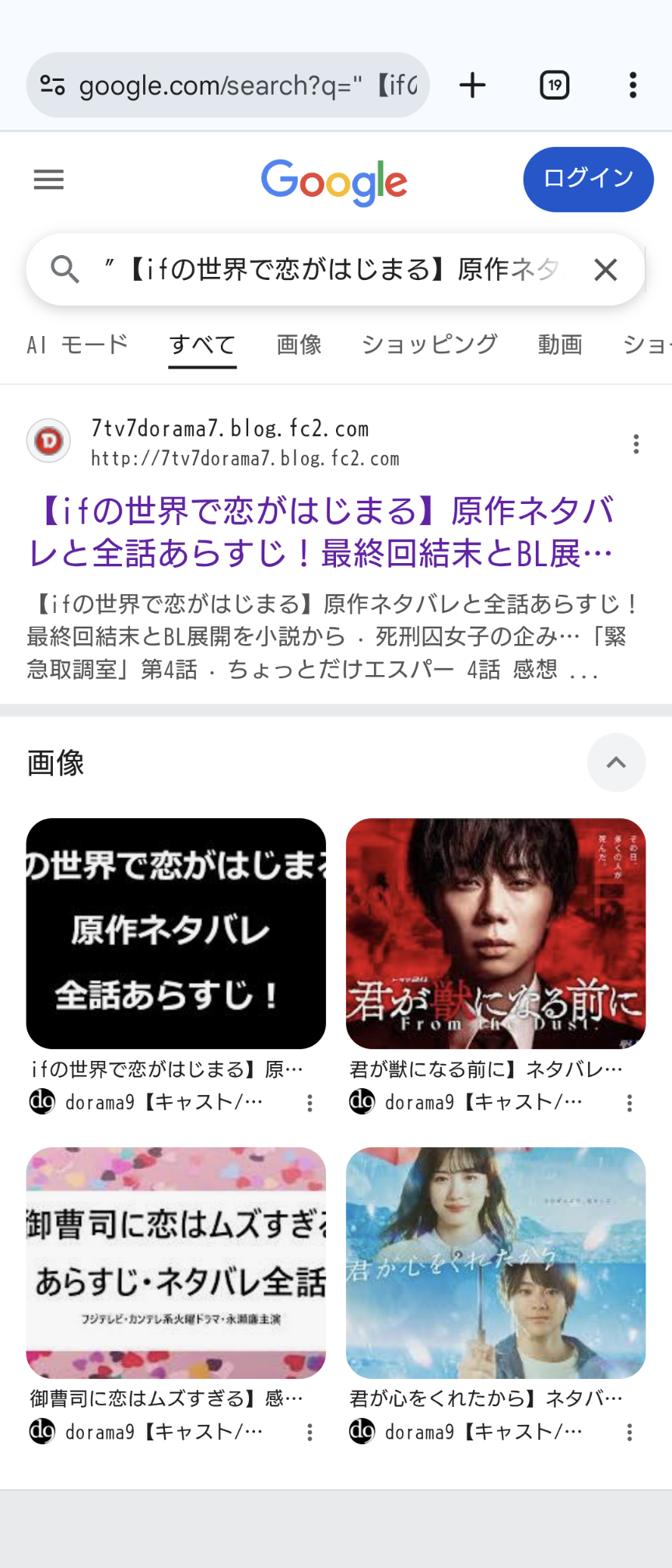Clear the search query text
Screen dimensions: 672x1568
[x=606, y=270]
